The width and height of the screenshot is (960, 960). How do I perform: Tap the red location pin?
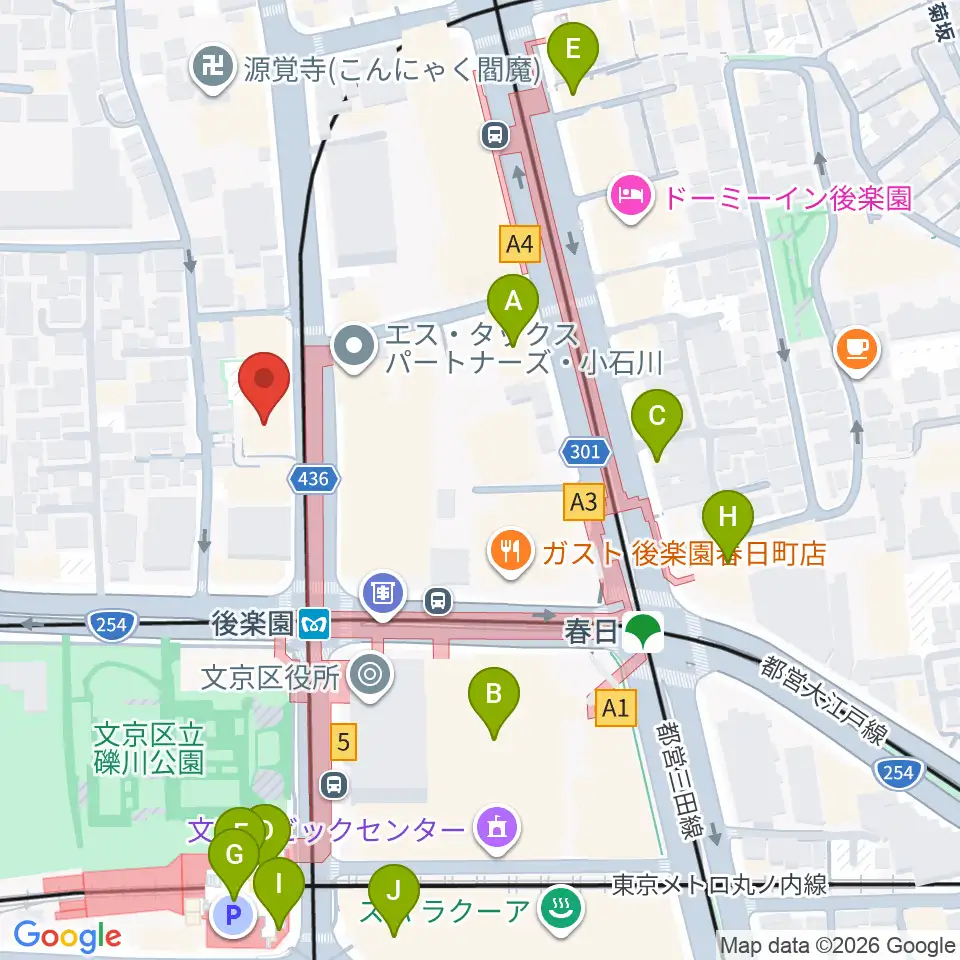coord(264,388)
